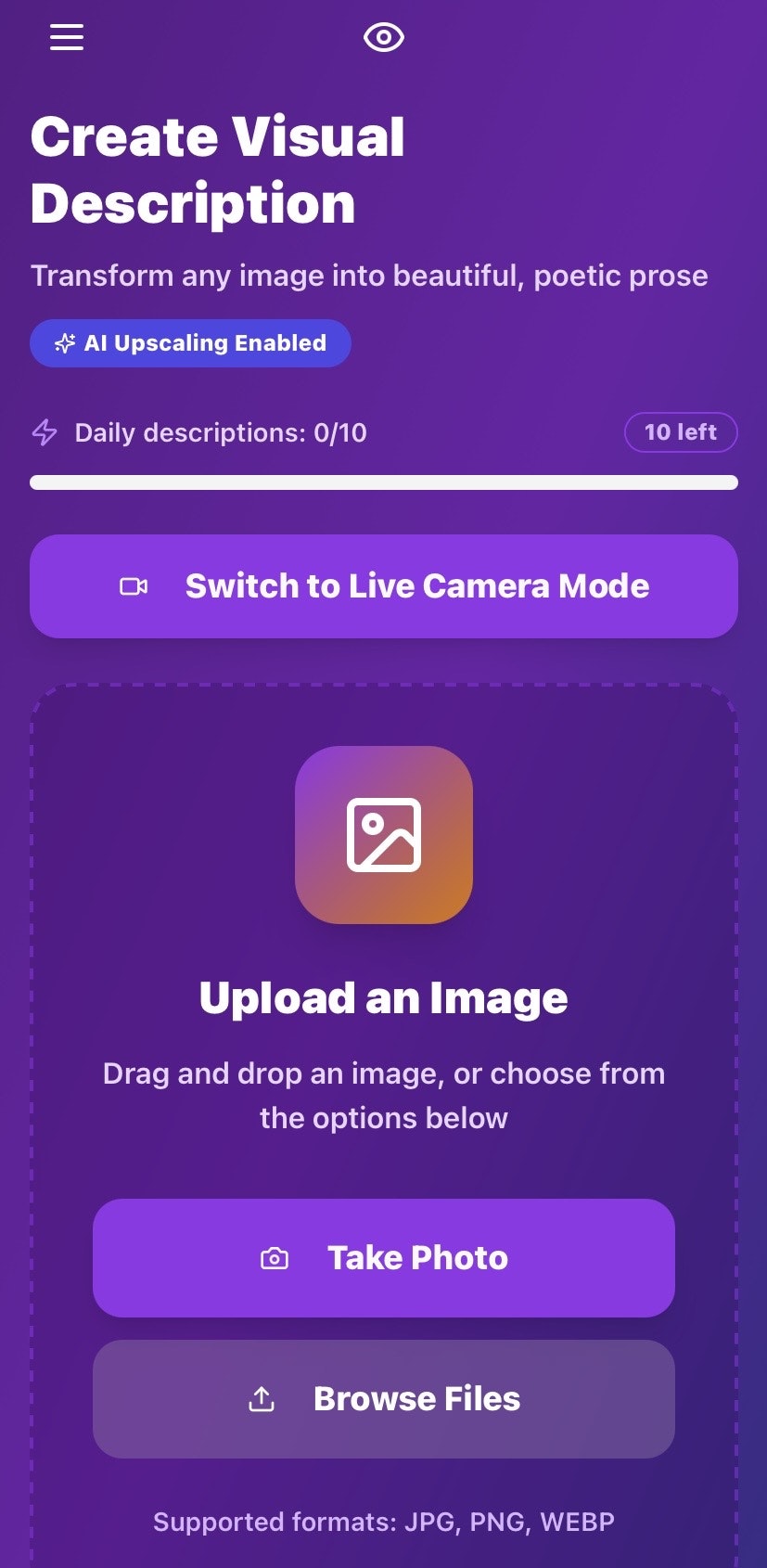Browse files to upload an image

coord(383,1399)
